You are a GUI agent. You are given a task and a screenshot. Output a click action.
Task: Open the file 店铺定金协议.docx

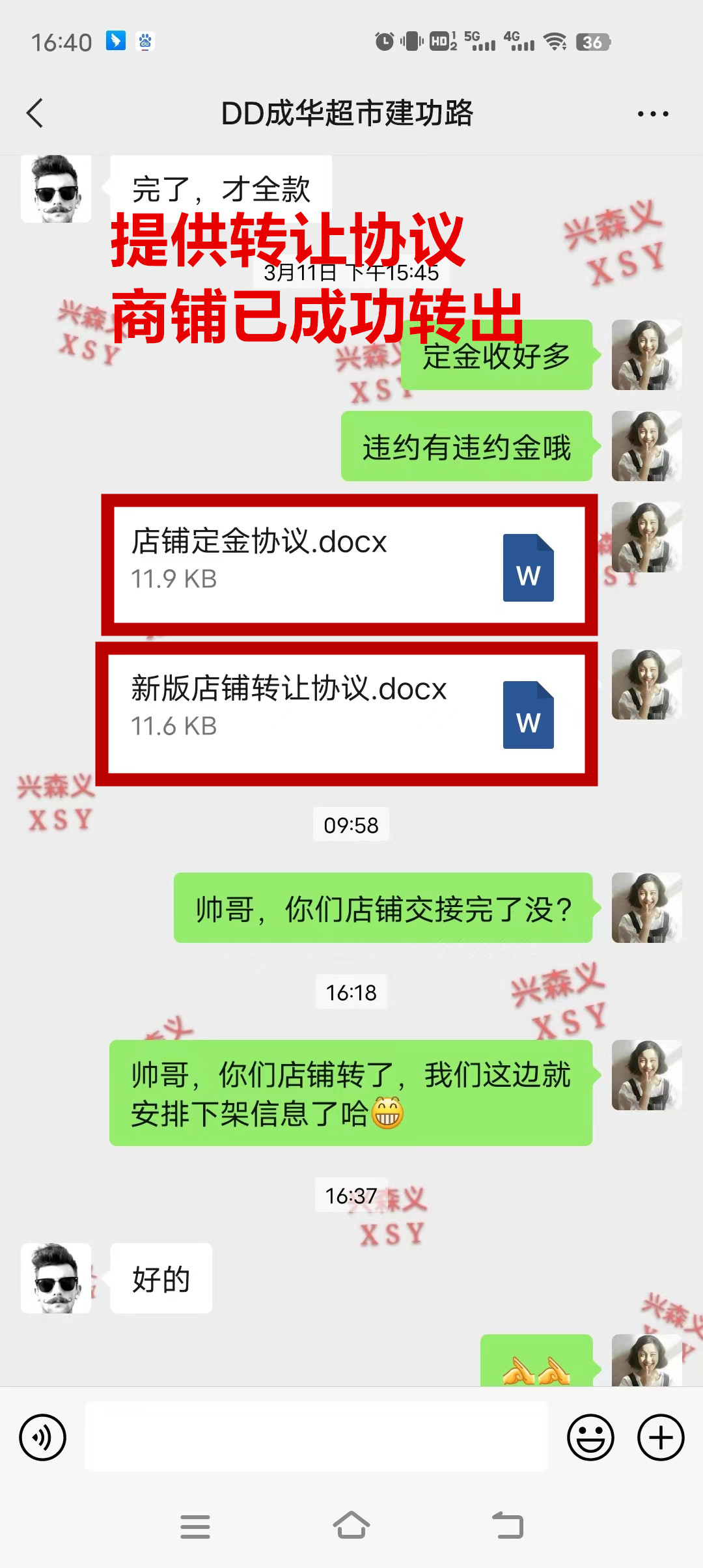[x=350, y=565]
